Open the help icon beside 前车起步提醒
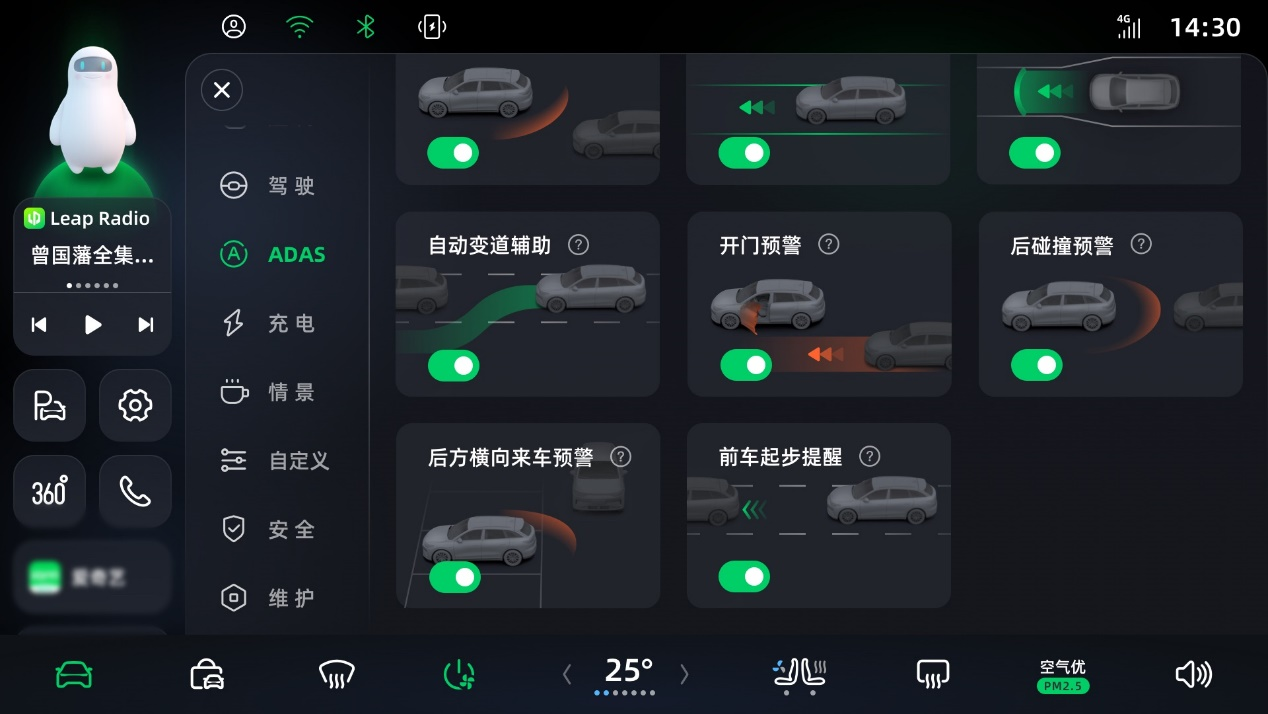This screenshot has height=714, width=1268. click(870, 456)
